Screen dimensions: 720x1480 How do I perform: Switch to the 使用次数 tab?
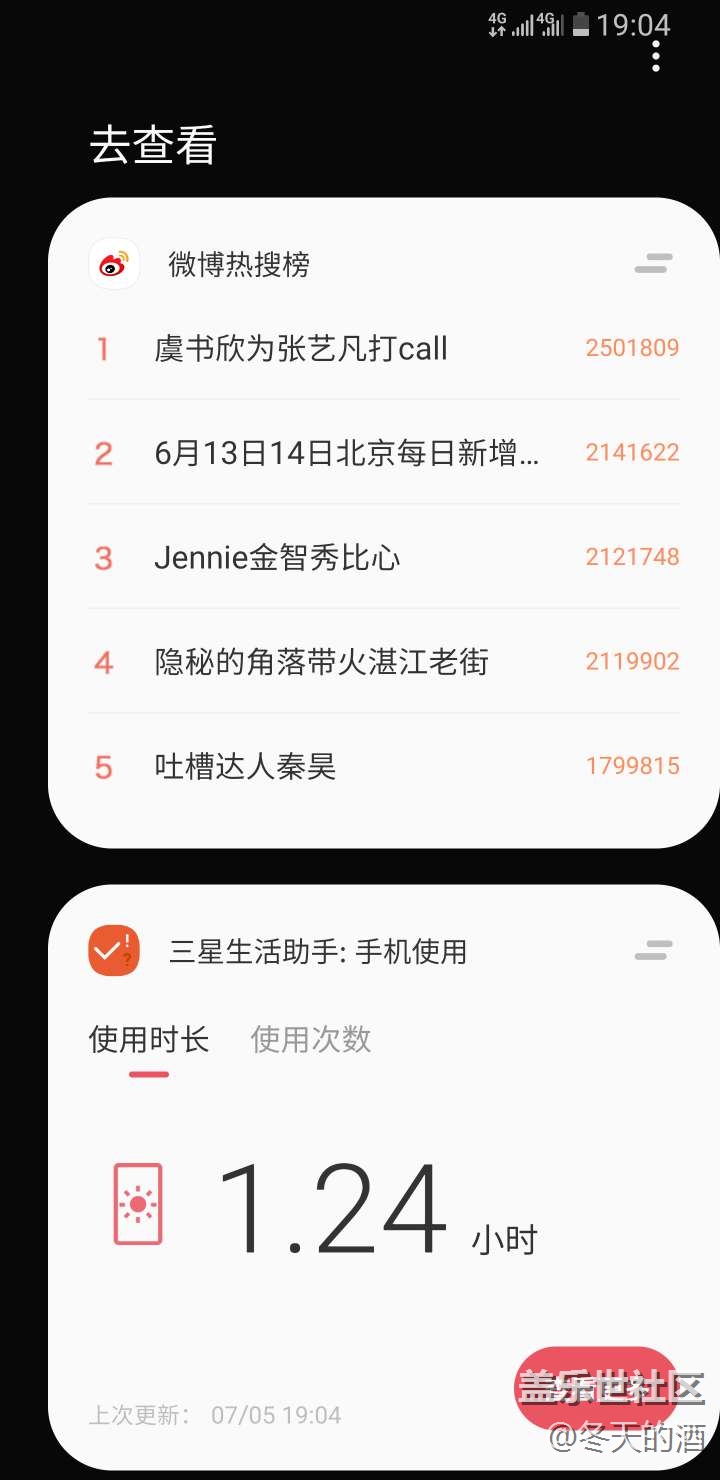(x=311, y=1039)
